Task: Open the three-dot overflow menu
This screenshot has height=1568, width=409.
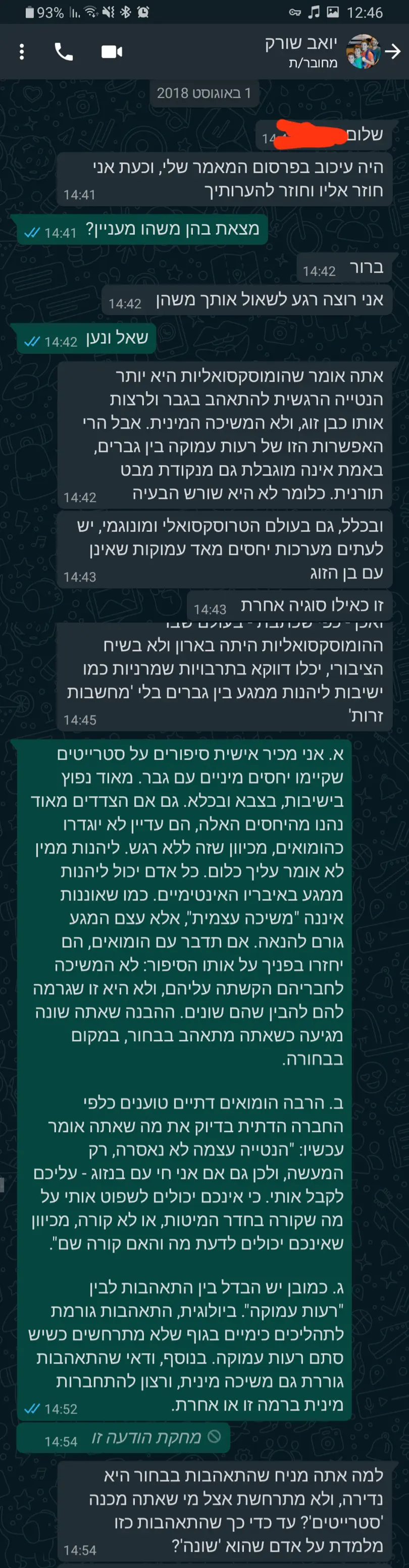Action: (22, 52)
